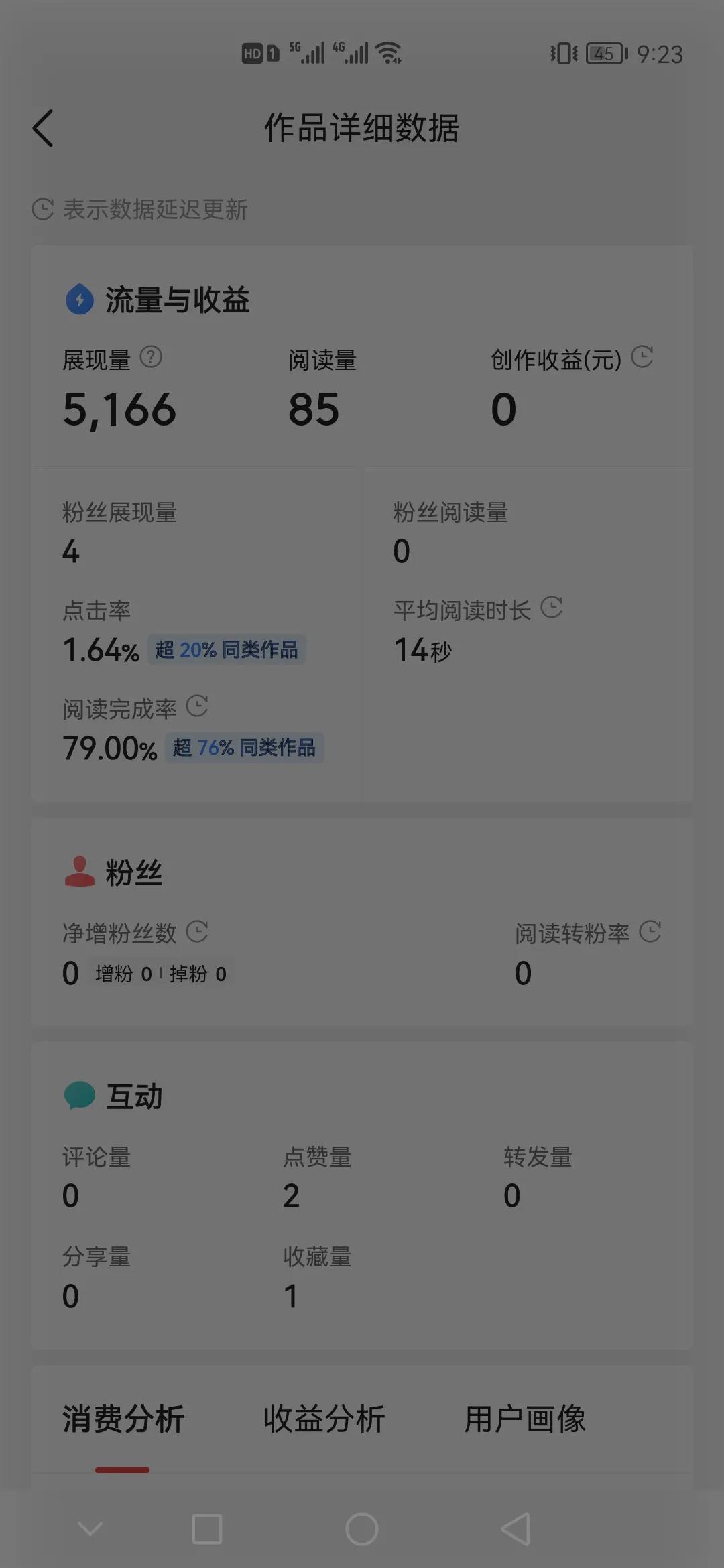The width and height of the screenshot is (724, 1568).
Task: Click the 超 20% 同类作品 badge
Action: pos(228,649)
